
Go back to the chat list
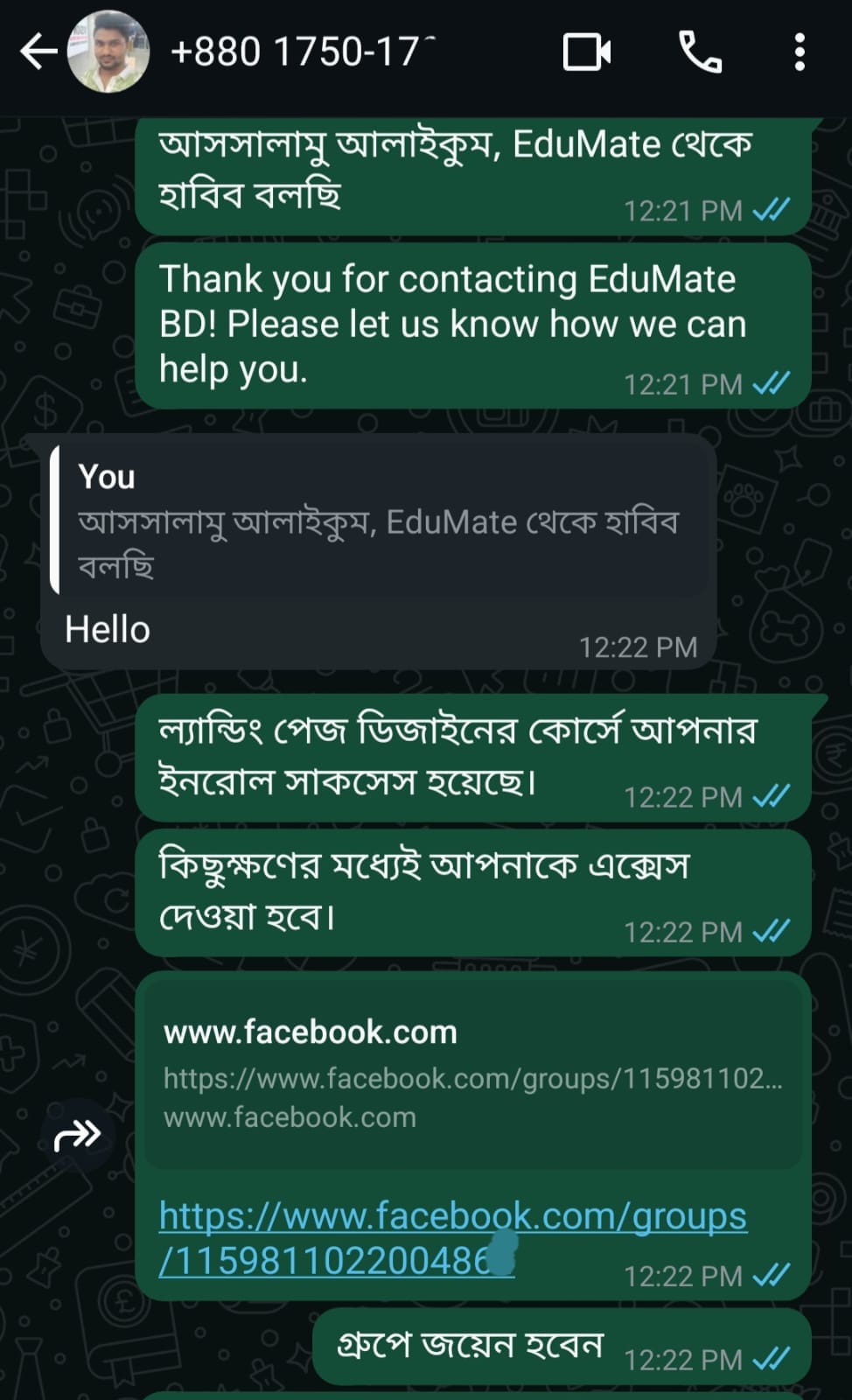coord(38,52)
